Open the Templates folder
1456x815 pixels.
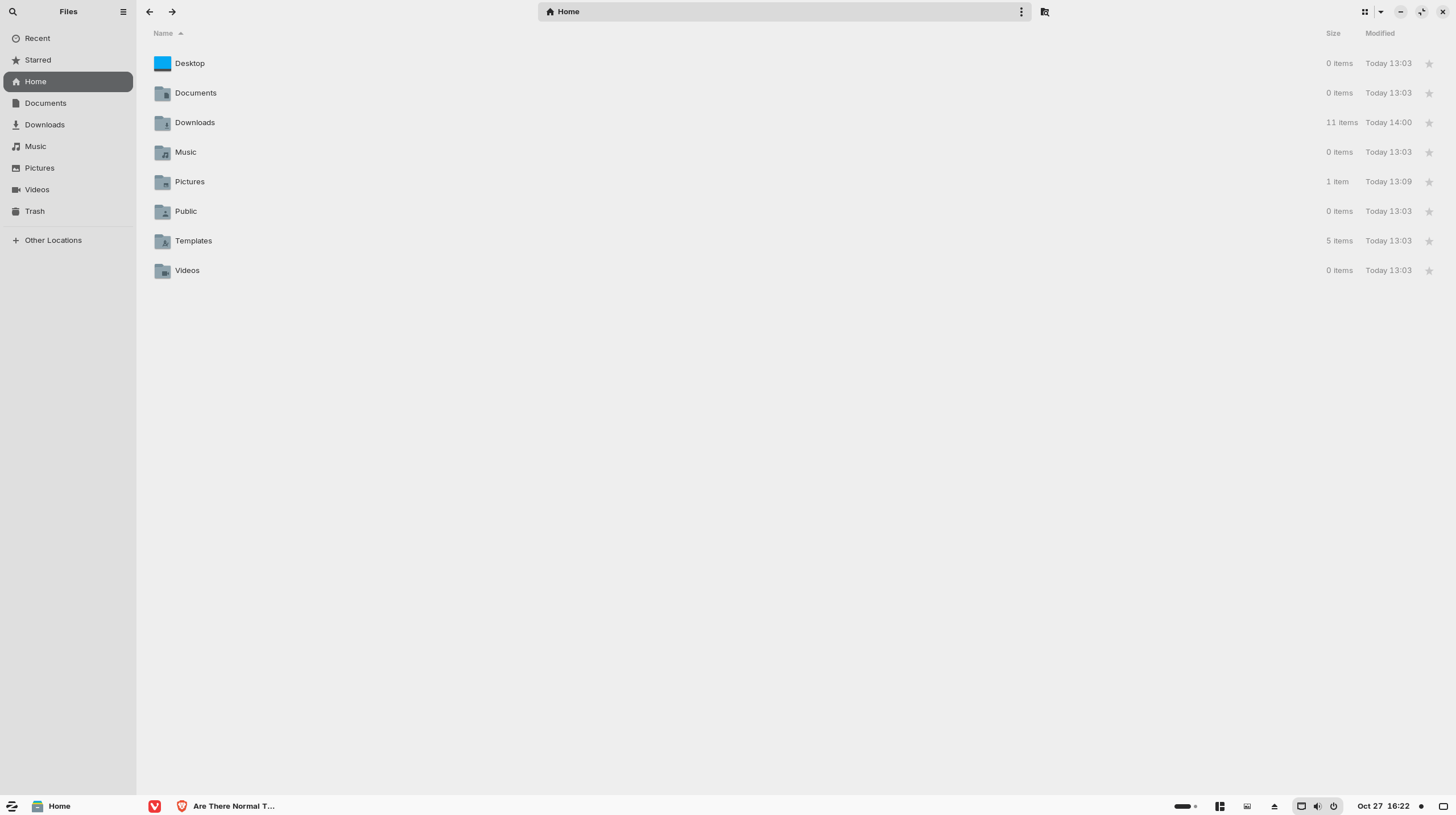point(193,241)
